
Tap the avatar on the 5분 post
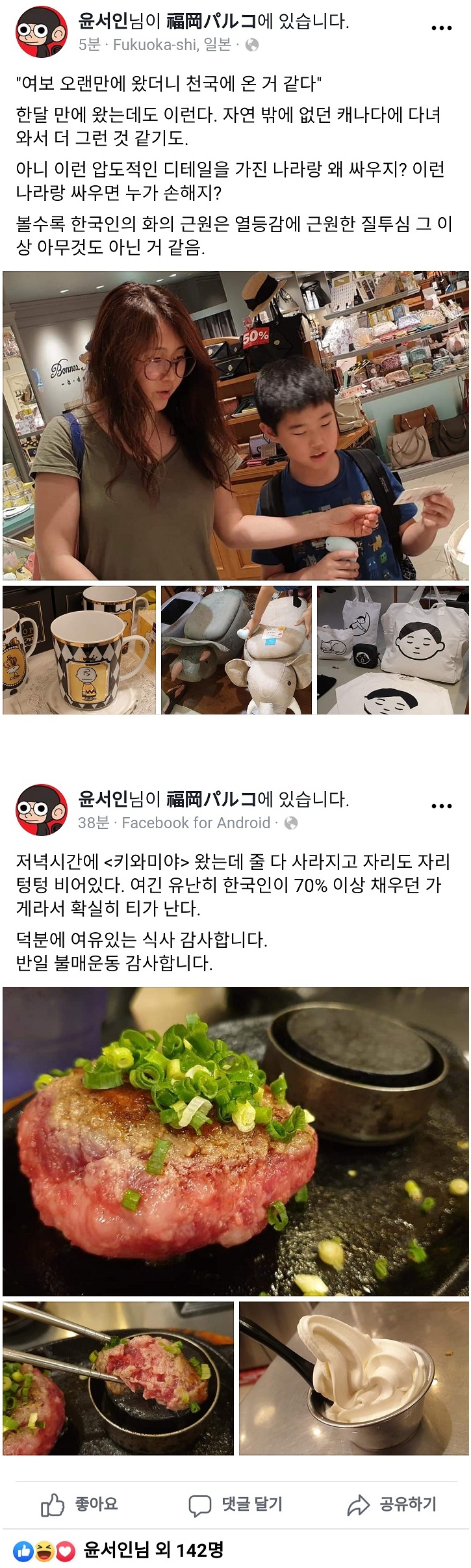42,32
